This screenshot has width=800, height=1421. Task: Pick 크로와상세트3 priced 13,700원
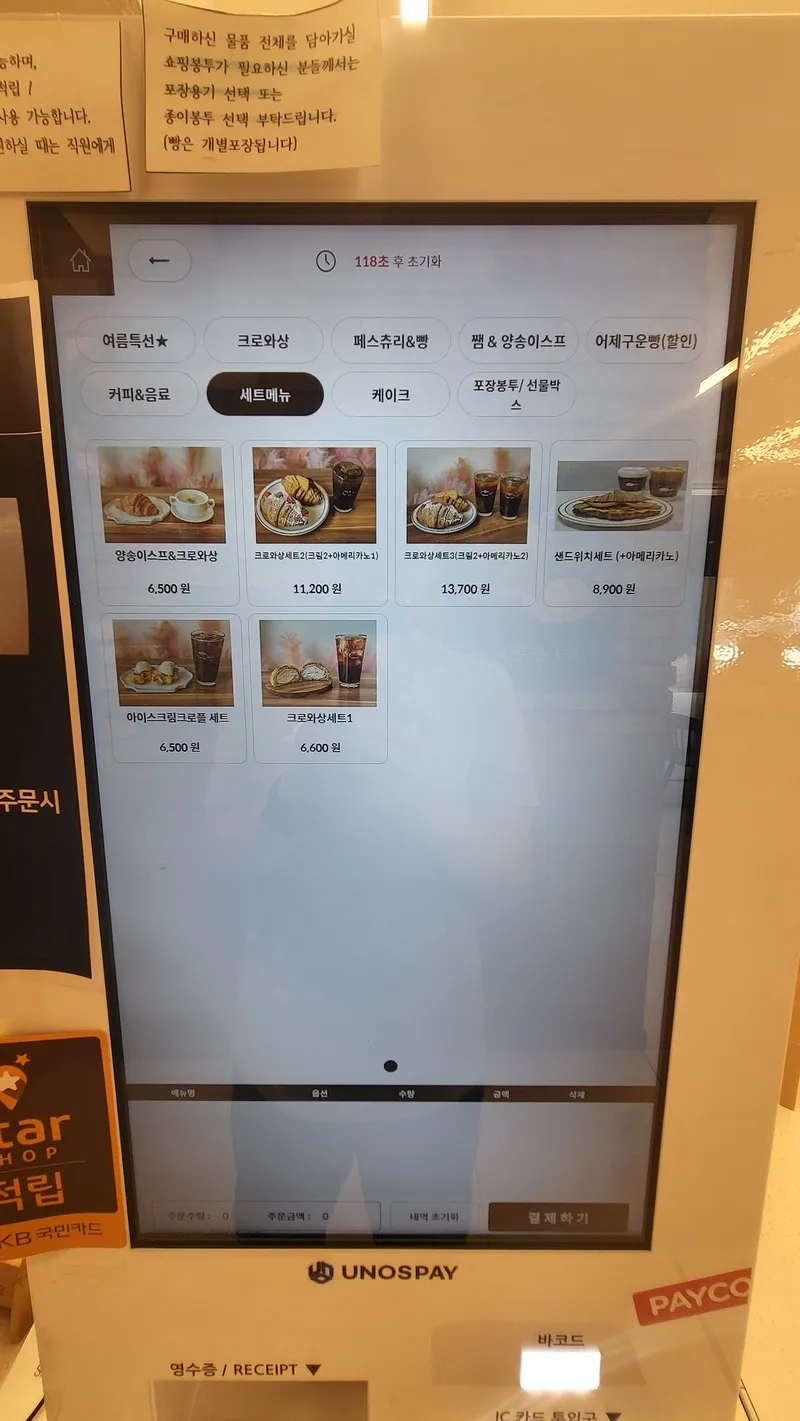(x=467, y=522)
